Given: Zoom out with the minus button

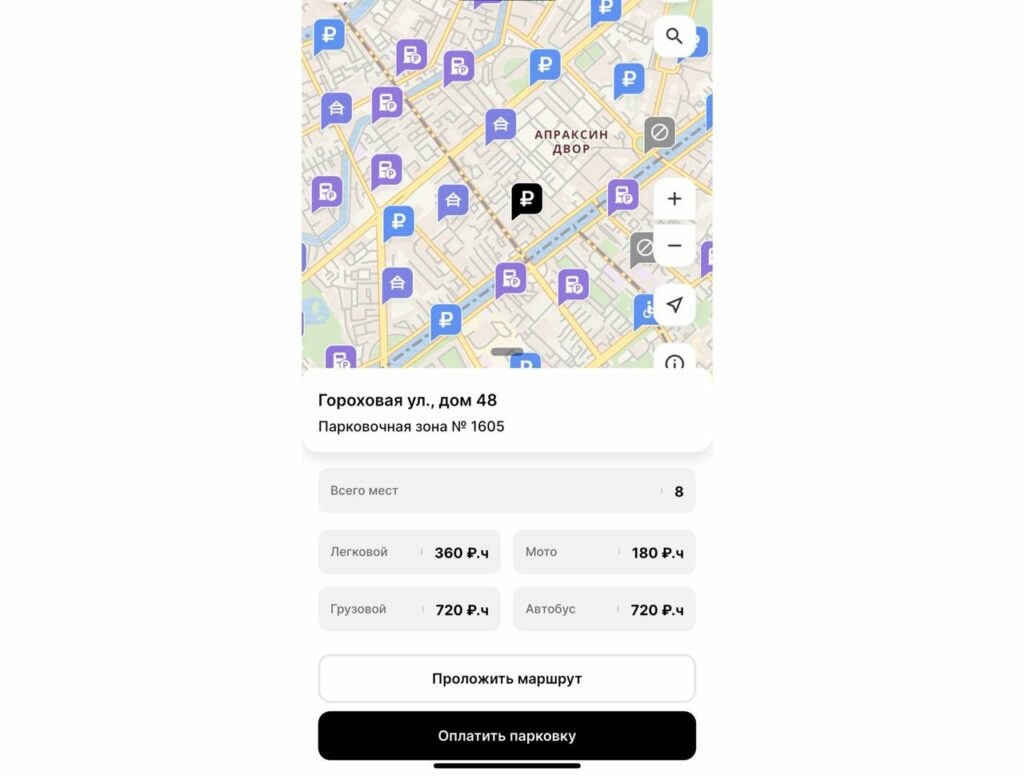Looking at the screenshot, I should (674, 246).
